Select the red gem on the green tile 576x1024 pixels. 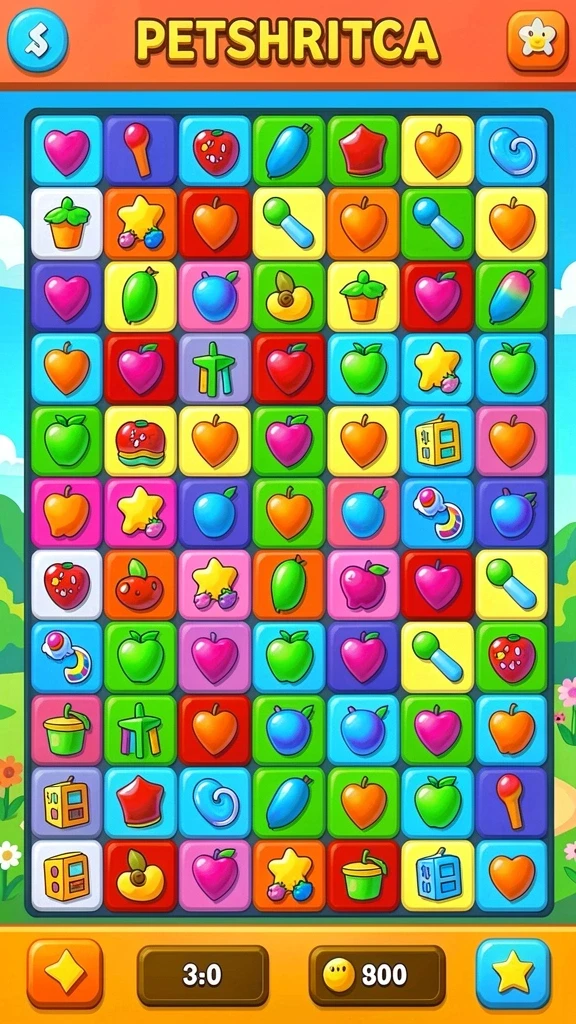click(x=363, y=151)
